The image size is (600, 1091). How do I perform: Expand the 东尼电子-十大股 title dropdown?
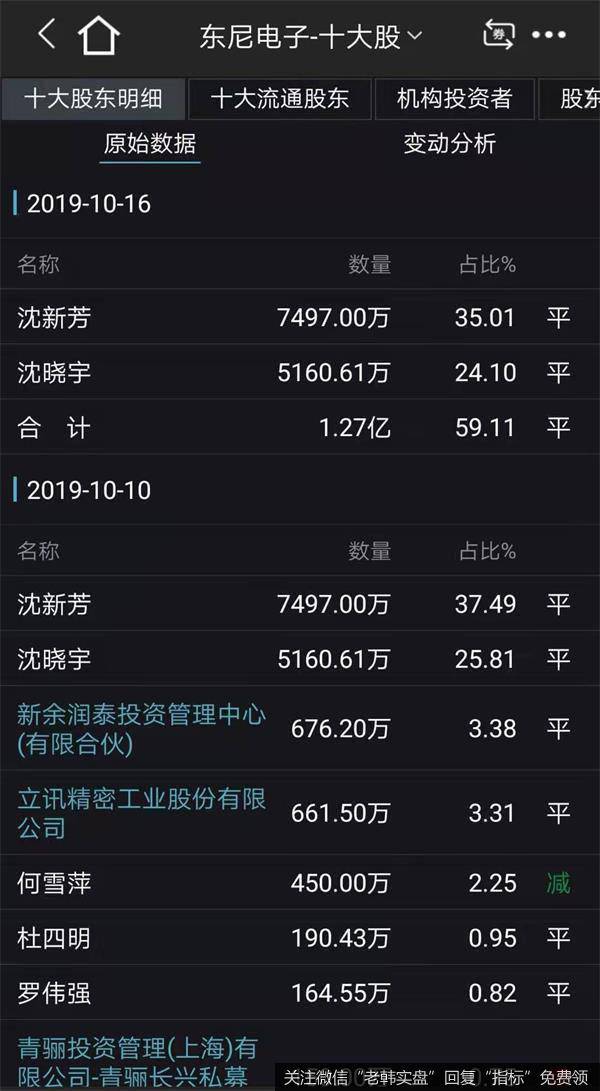tap(310, 36)
